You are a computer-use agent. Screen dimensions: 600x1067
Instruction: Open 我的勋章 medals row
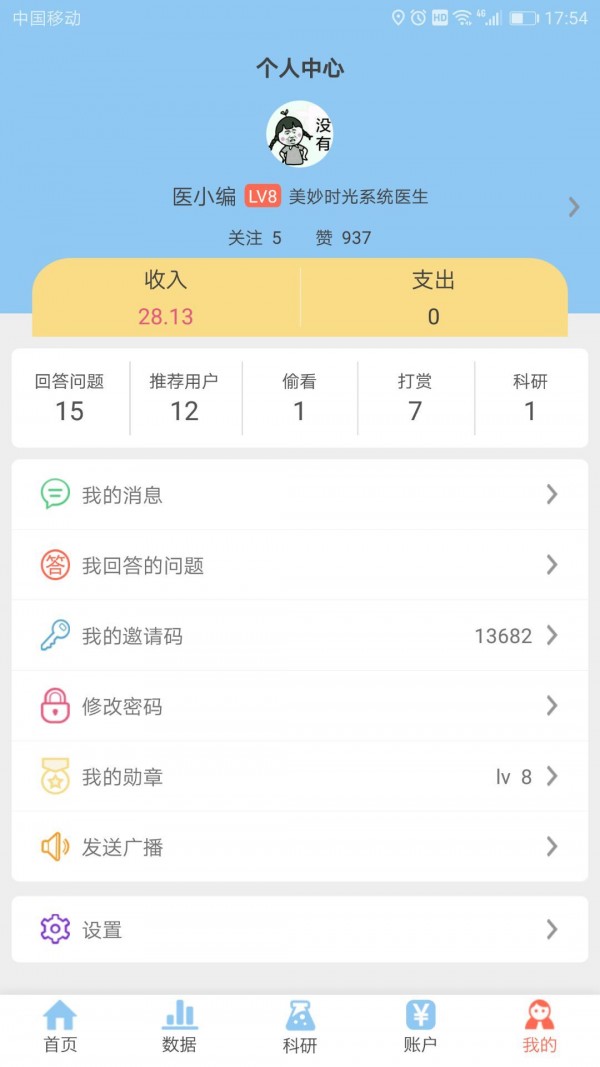point(299,777)
